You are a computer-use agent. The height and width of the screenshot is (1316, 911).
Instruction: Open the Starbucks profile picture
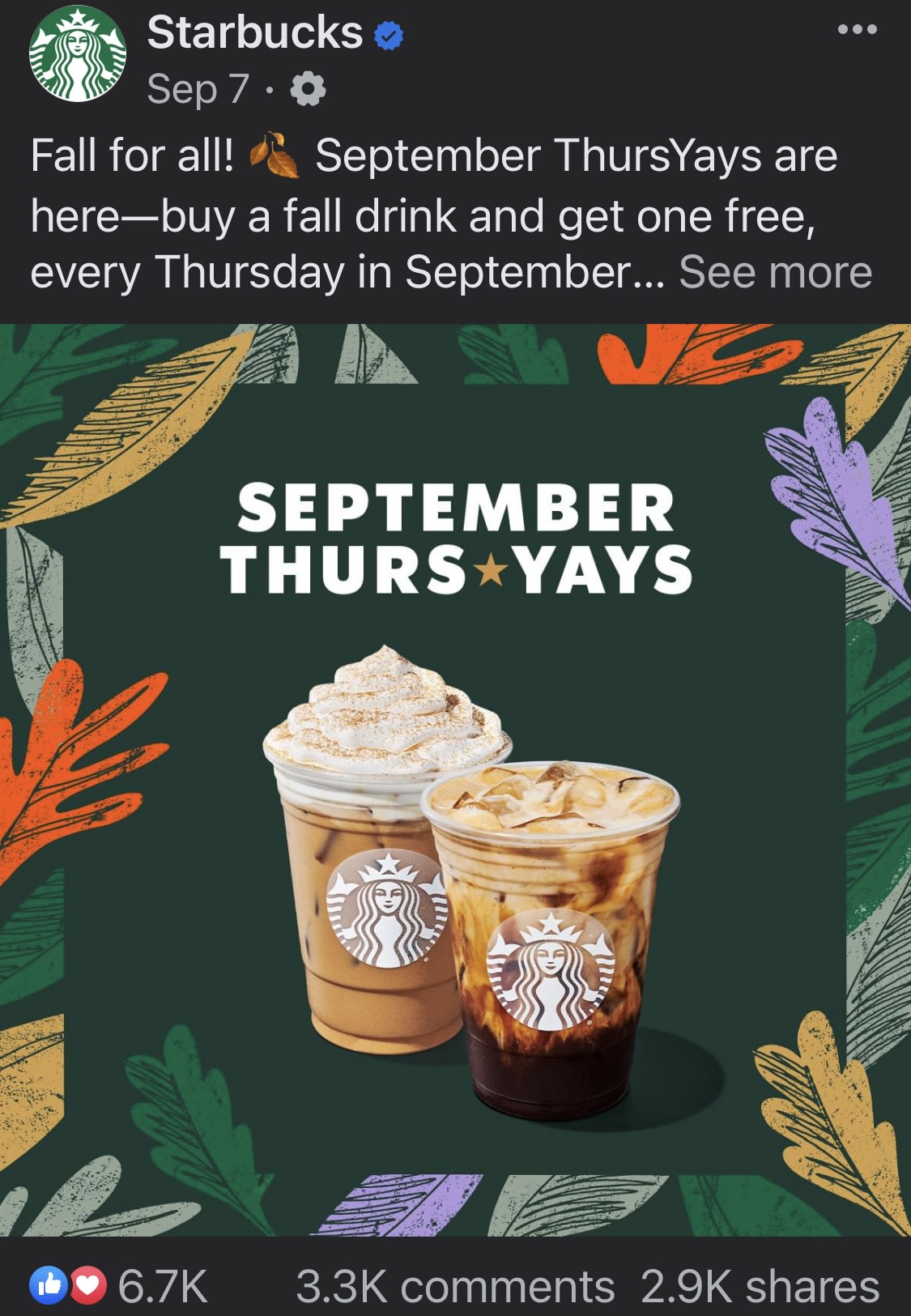point(78,53)
